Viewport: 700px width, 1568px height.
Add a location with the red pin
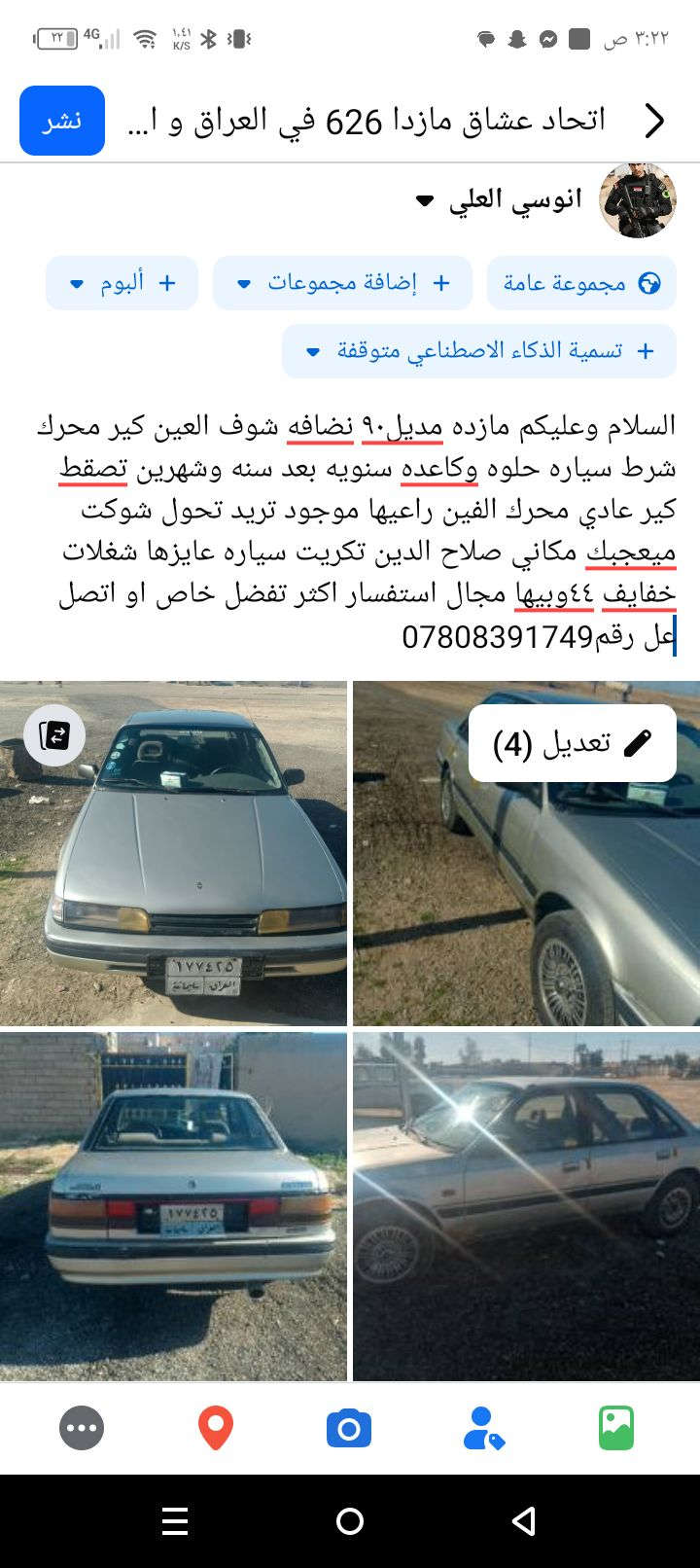point(216,1428)
